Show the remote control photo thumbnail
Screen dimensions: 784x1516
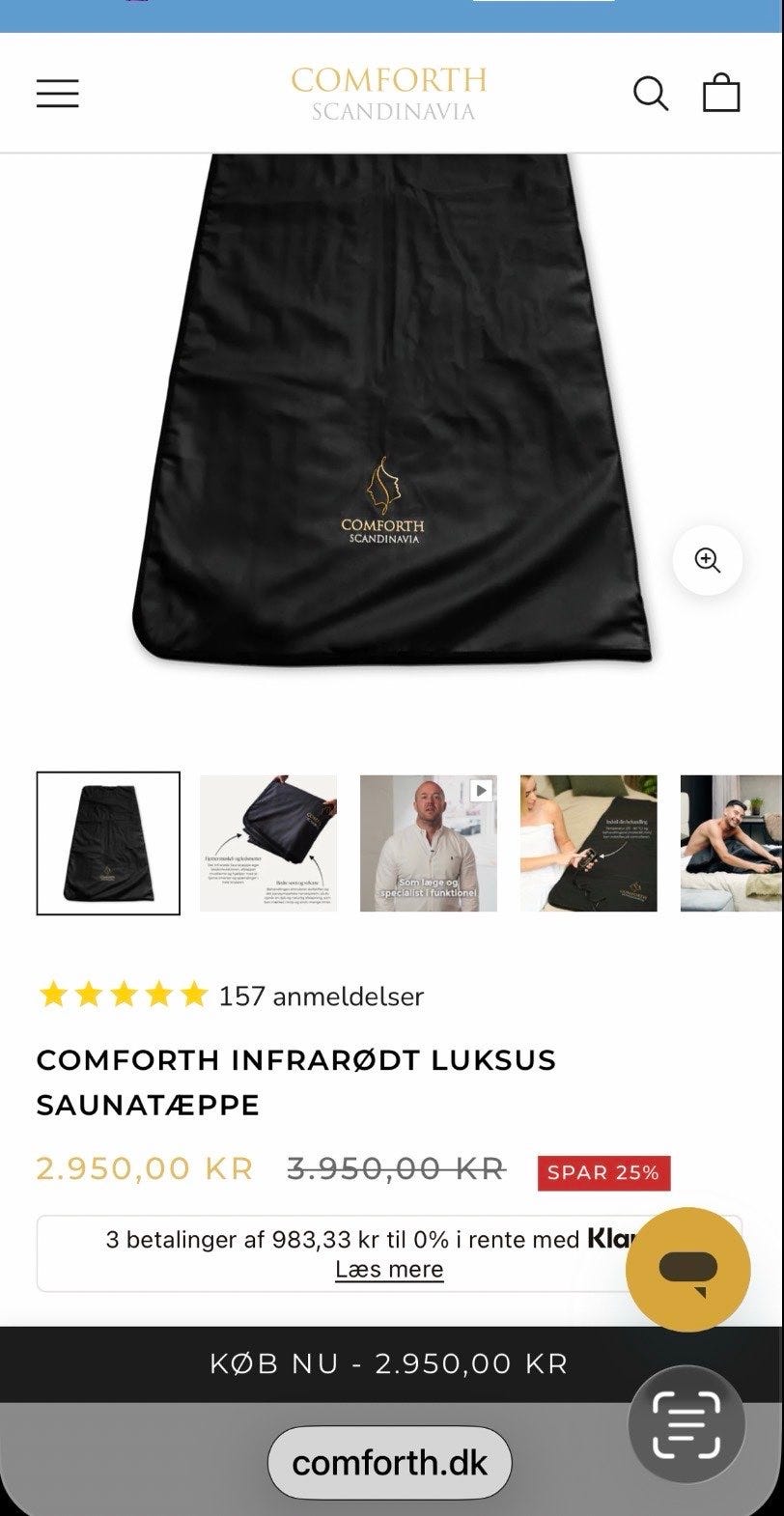click(x=589, y=843)
